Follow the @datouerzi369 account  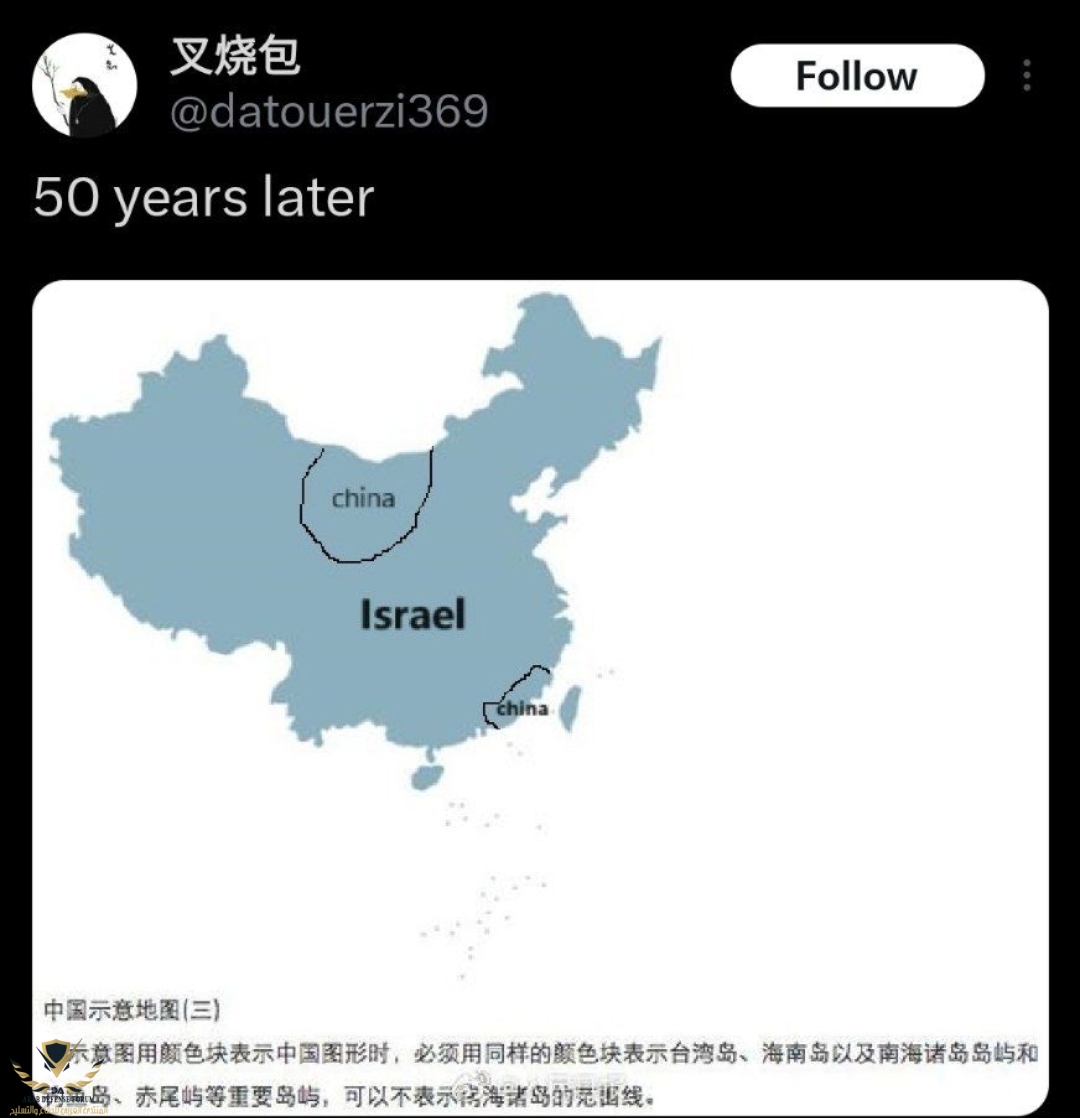(x=857, y=76)
